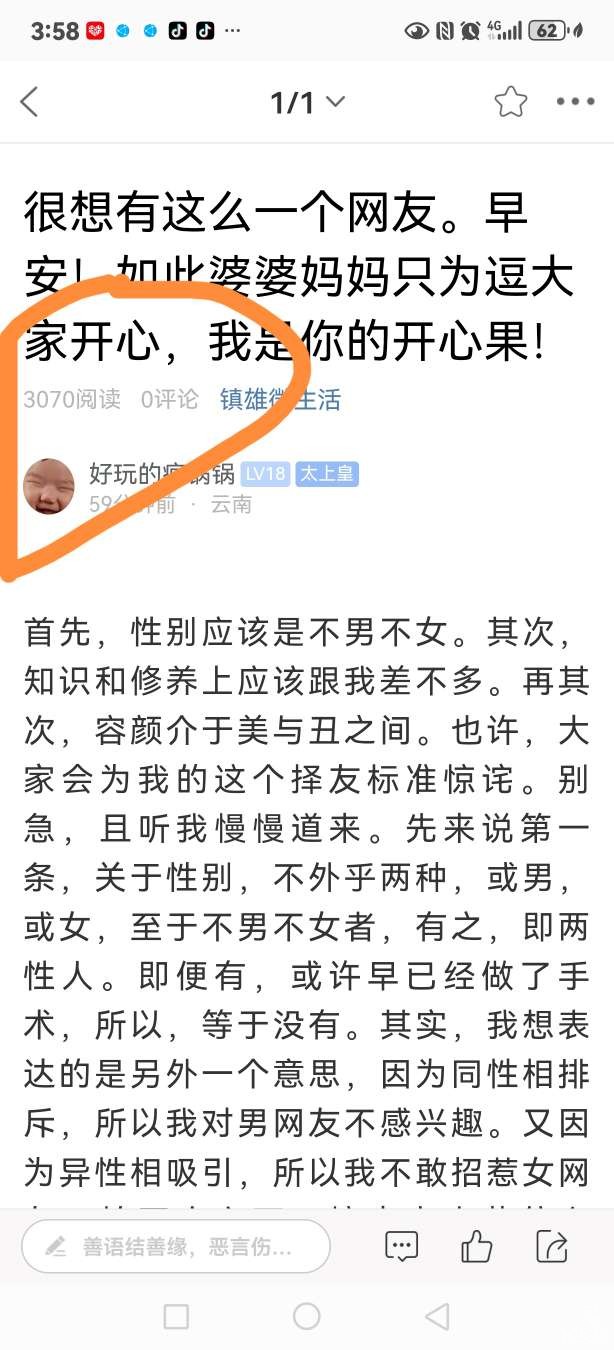Go back using the top-left arrow
The height and width of the screenshot is (1350, 614).
30,102
